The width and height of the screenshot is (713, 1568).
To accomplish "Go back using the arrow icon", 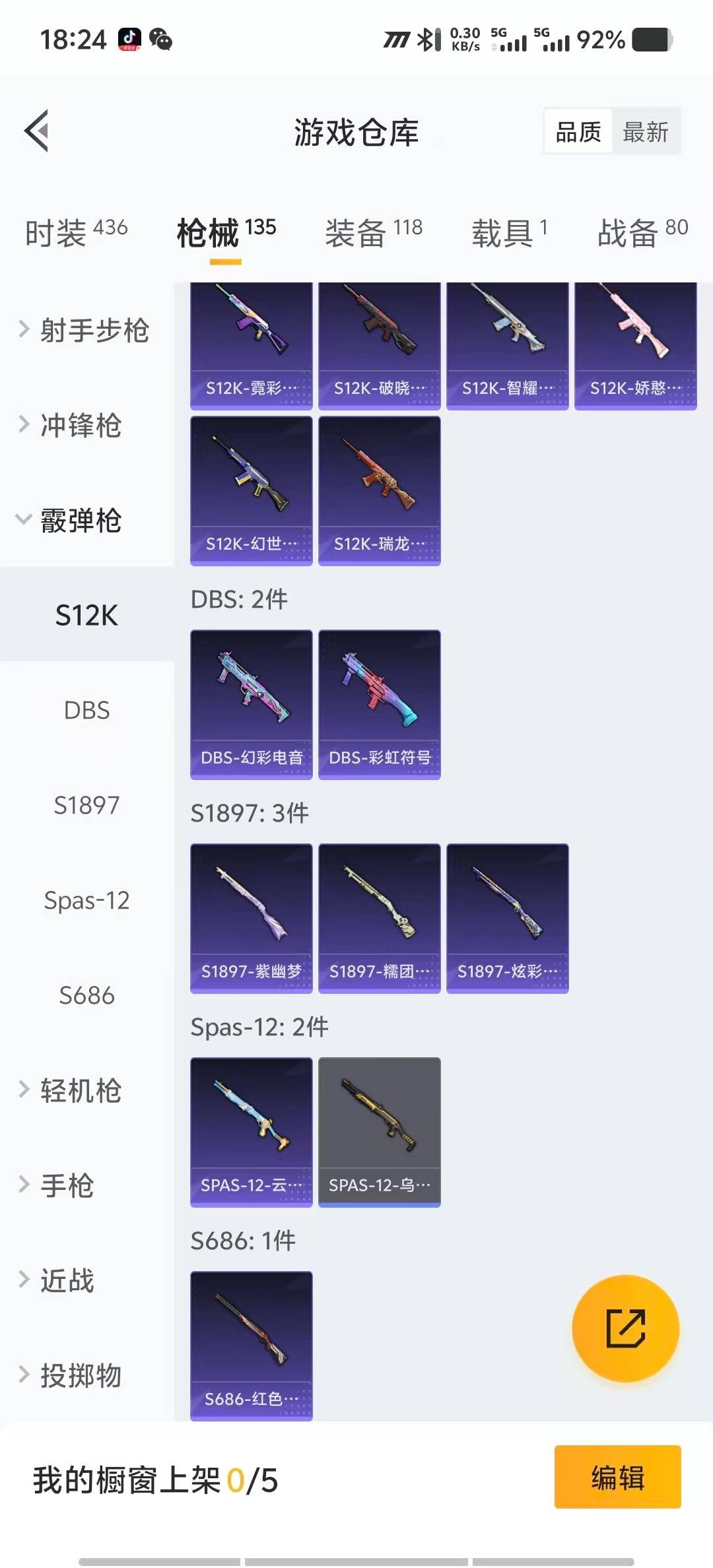I will pos(37,131).
